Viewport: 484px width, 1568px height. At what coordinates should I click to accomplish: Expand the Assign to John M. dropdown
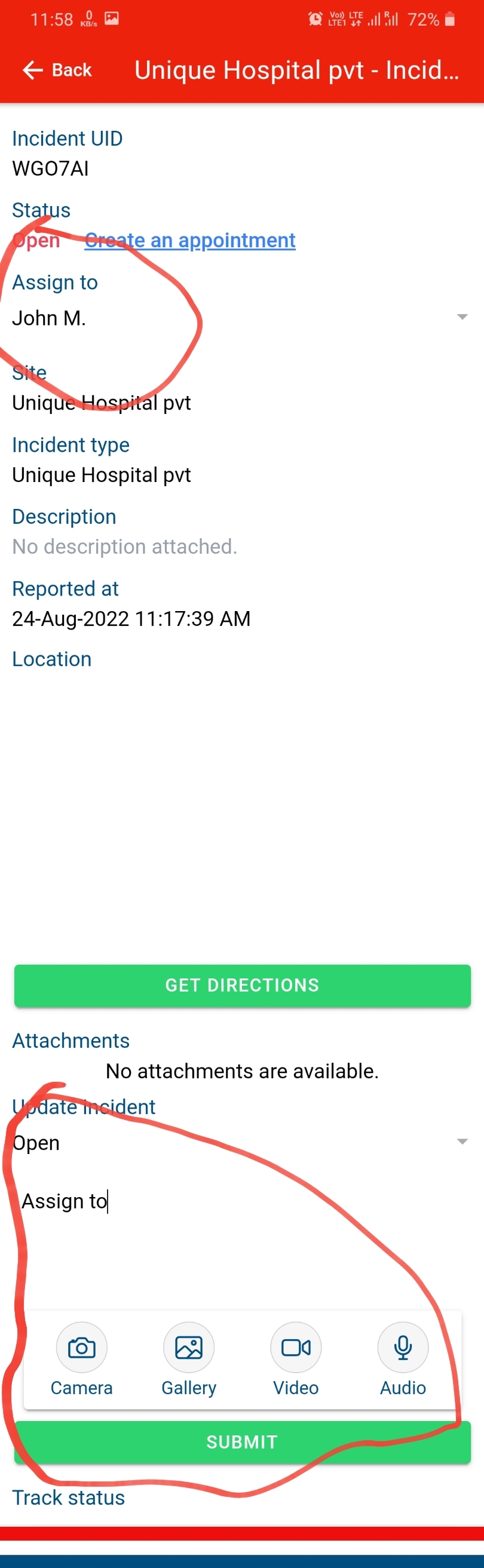pos(241,317)
